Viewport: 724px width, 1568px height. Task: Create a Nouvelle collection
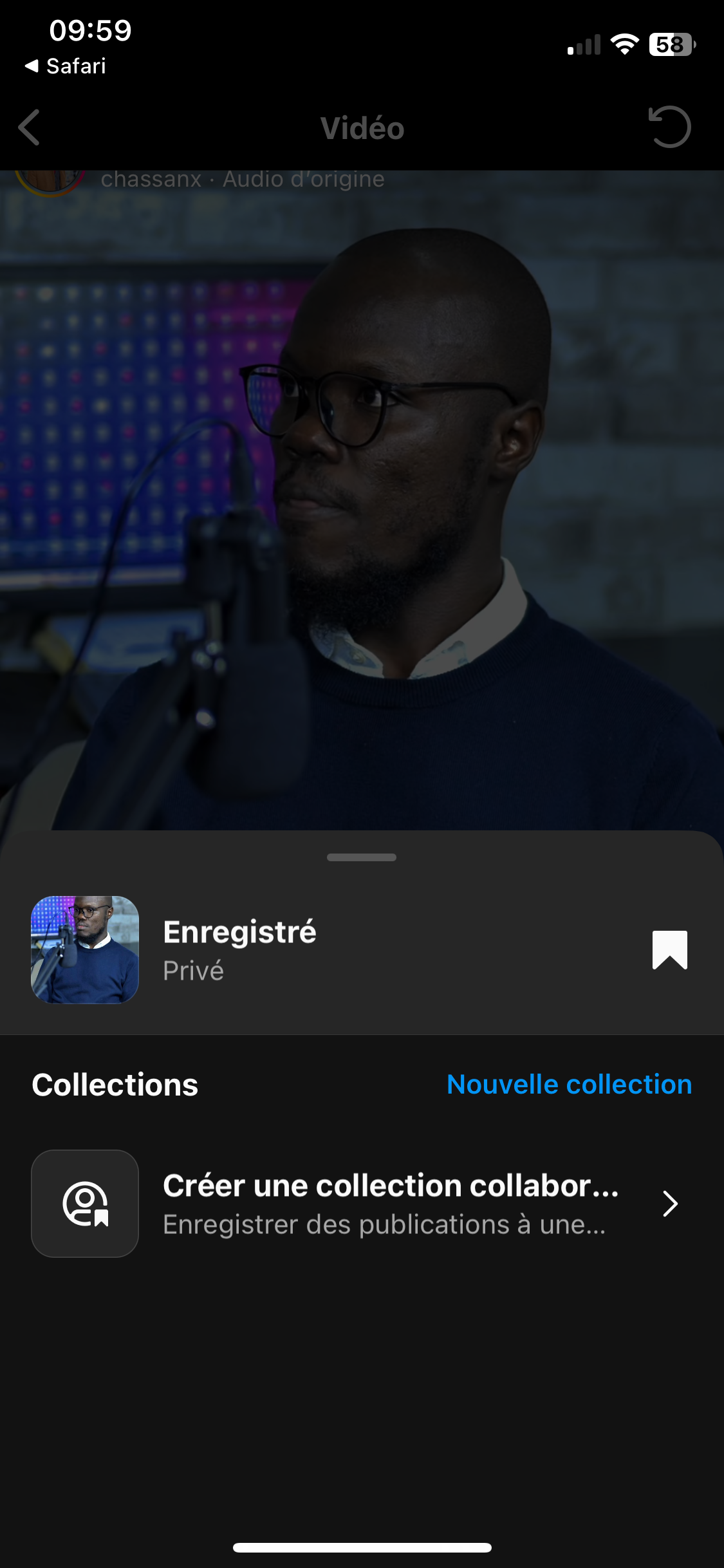569,1085
